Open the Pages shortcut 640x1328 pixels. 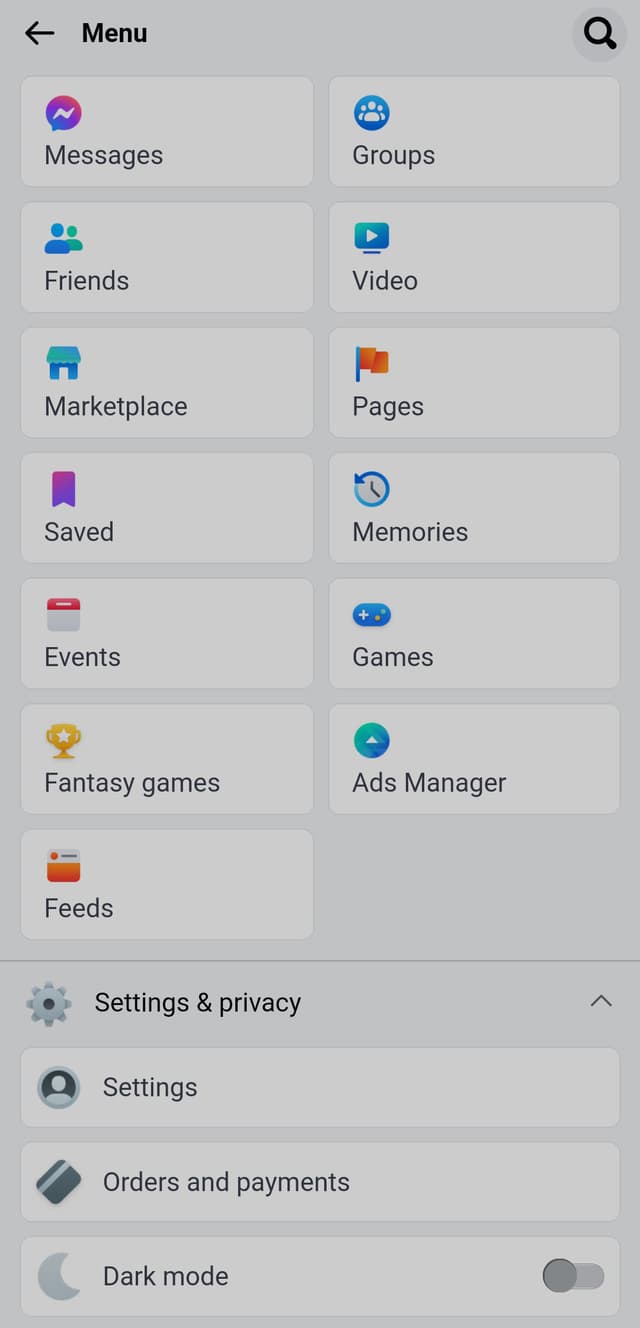point(474,383)
